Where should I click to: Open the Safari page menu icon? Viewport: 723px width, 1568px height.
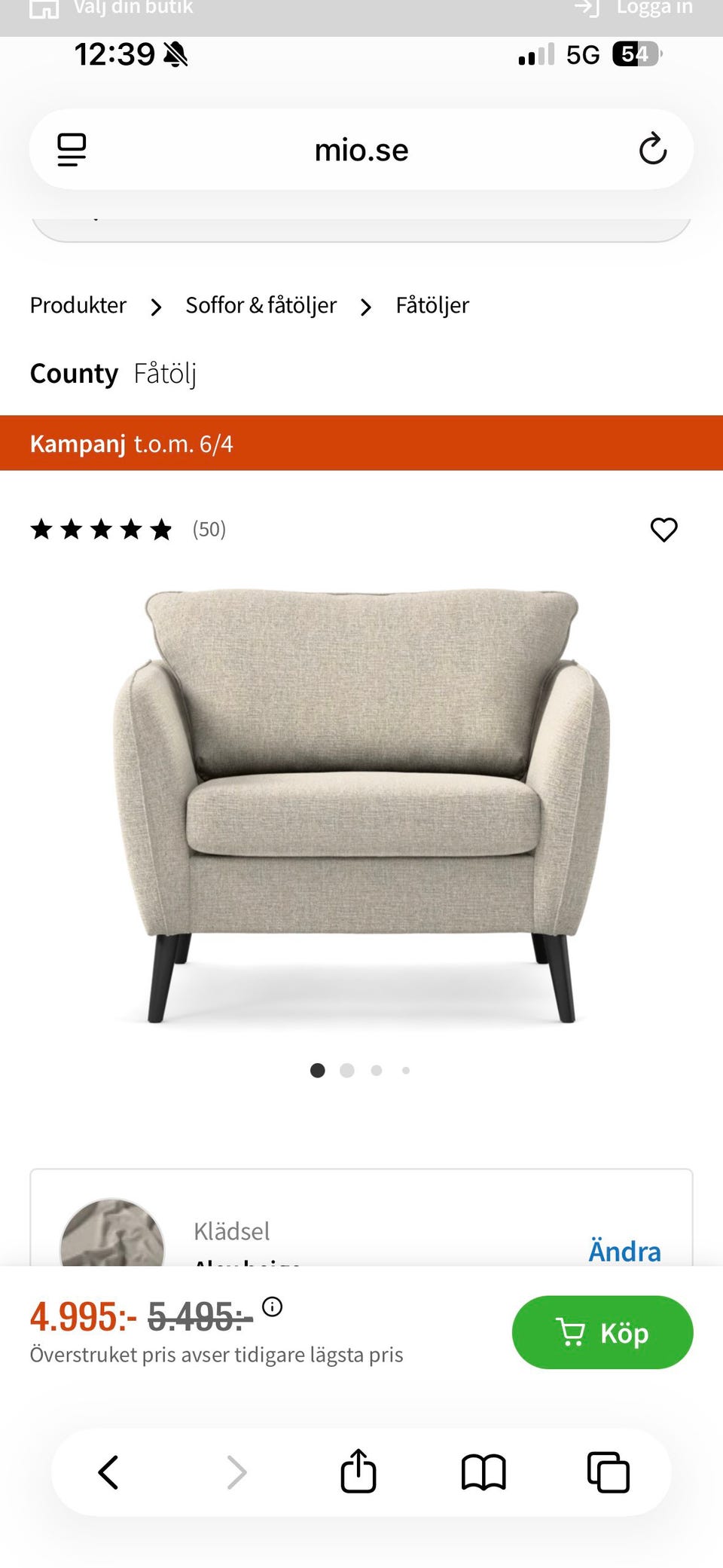coord(72,149)
